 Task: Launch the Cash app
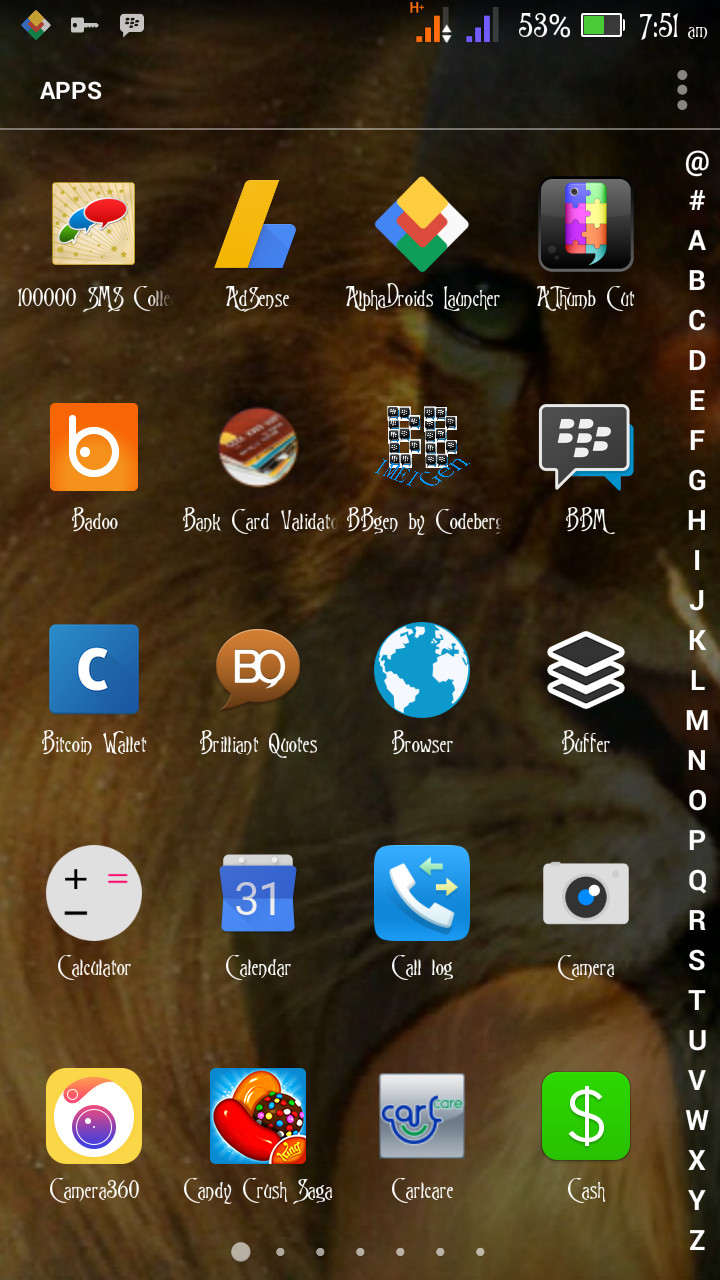[x=586, y=1116]
